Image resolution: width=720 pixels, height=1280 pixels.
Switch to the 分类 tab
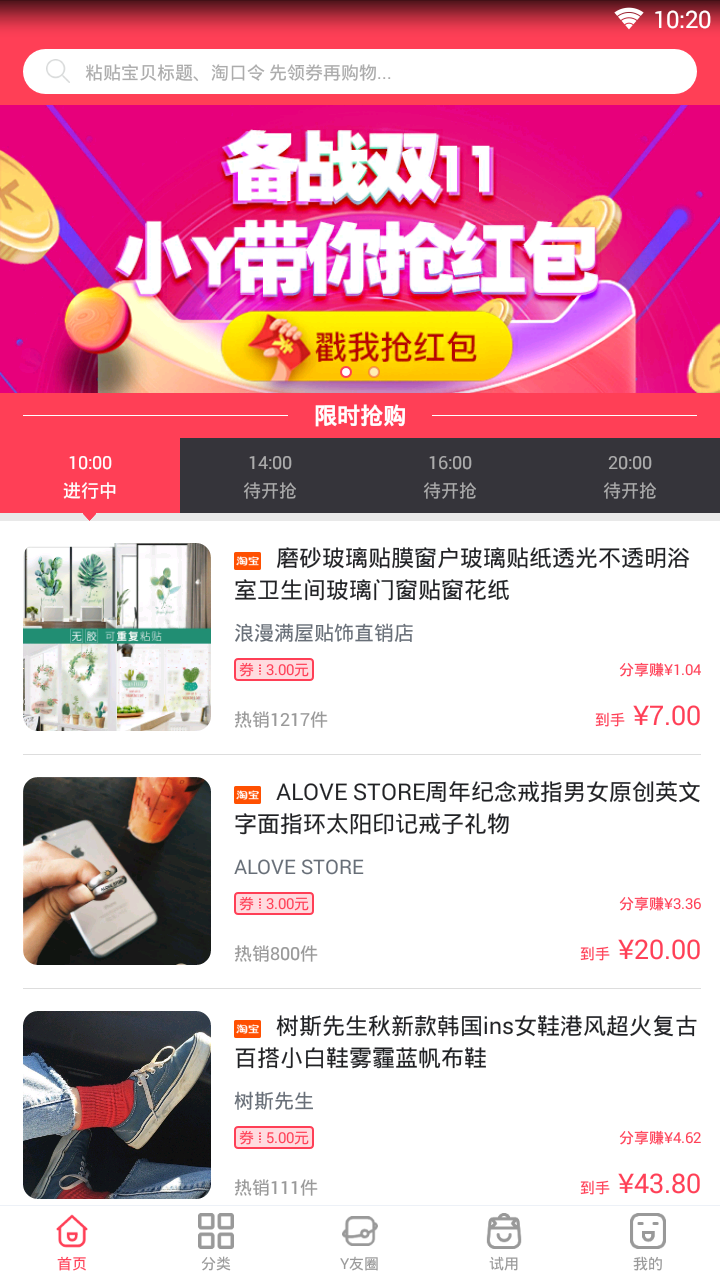[x=216, y=1243]
